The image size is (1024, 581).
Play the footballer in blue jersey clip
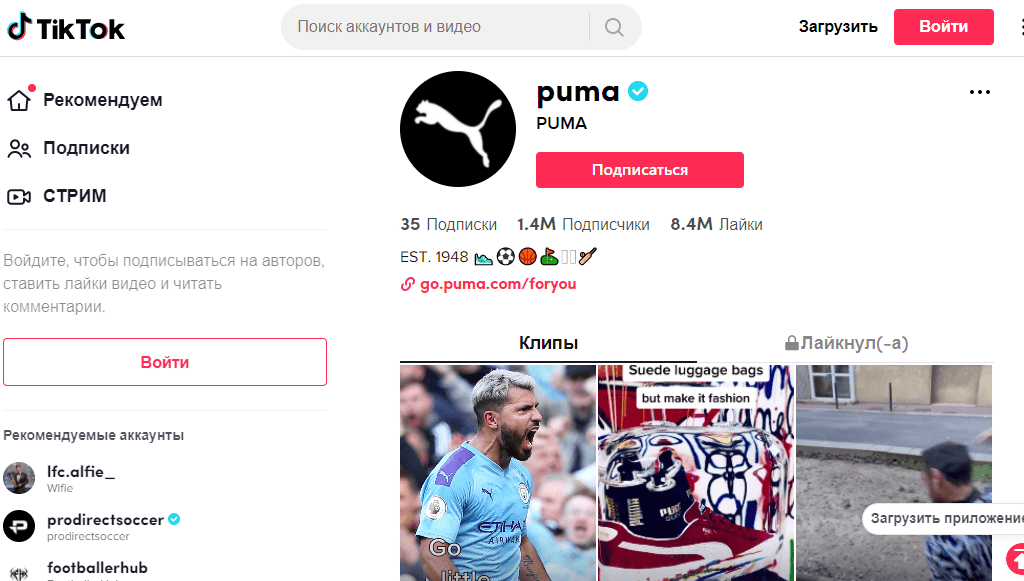tap(497, 472)
